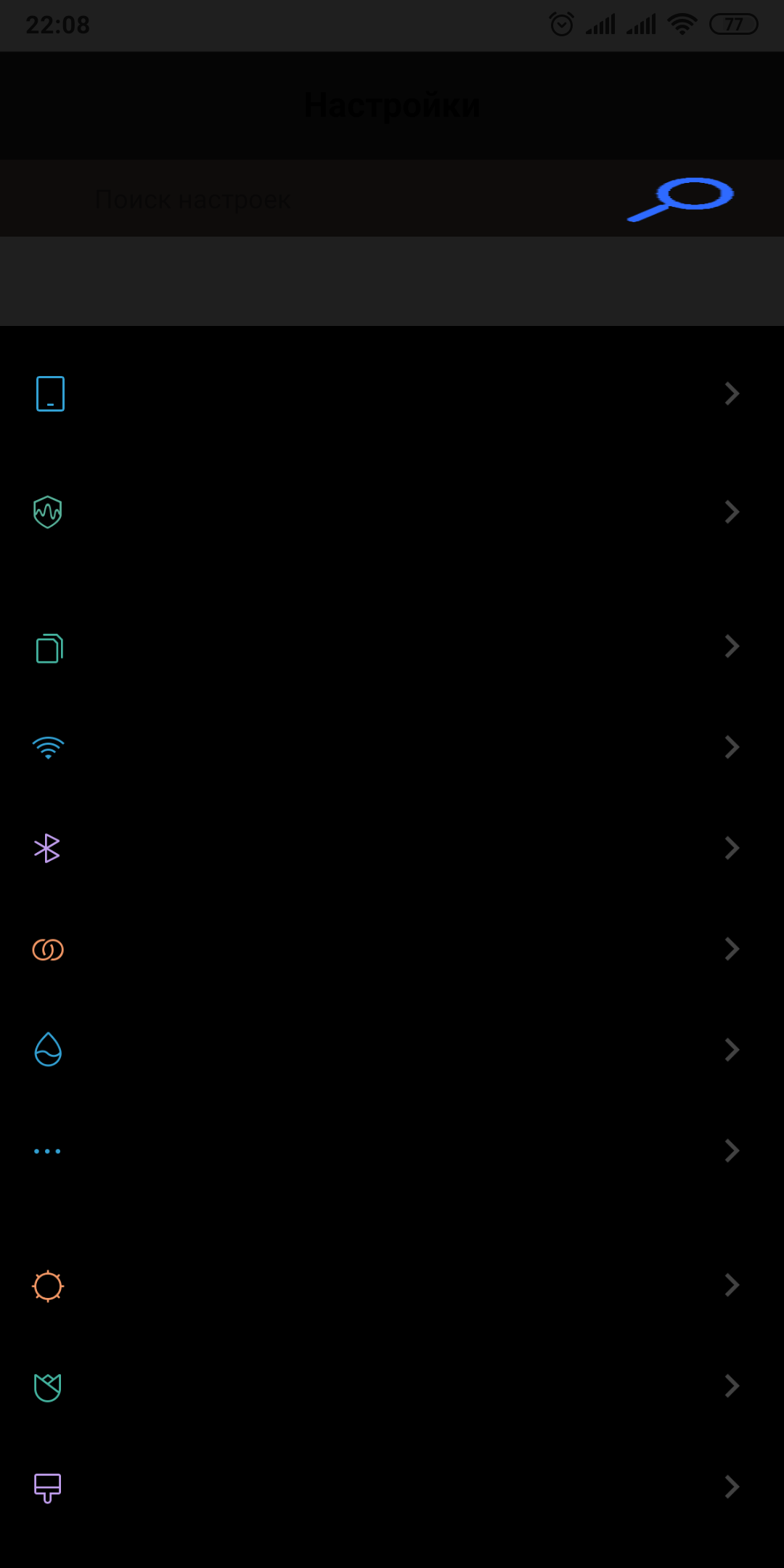This screenshot has width=784, height=1568.
Task: Open the row with the shield icon
Action: click(x=392, y=512)
